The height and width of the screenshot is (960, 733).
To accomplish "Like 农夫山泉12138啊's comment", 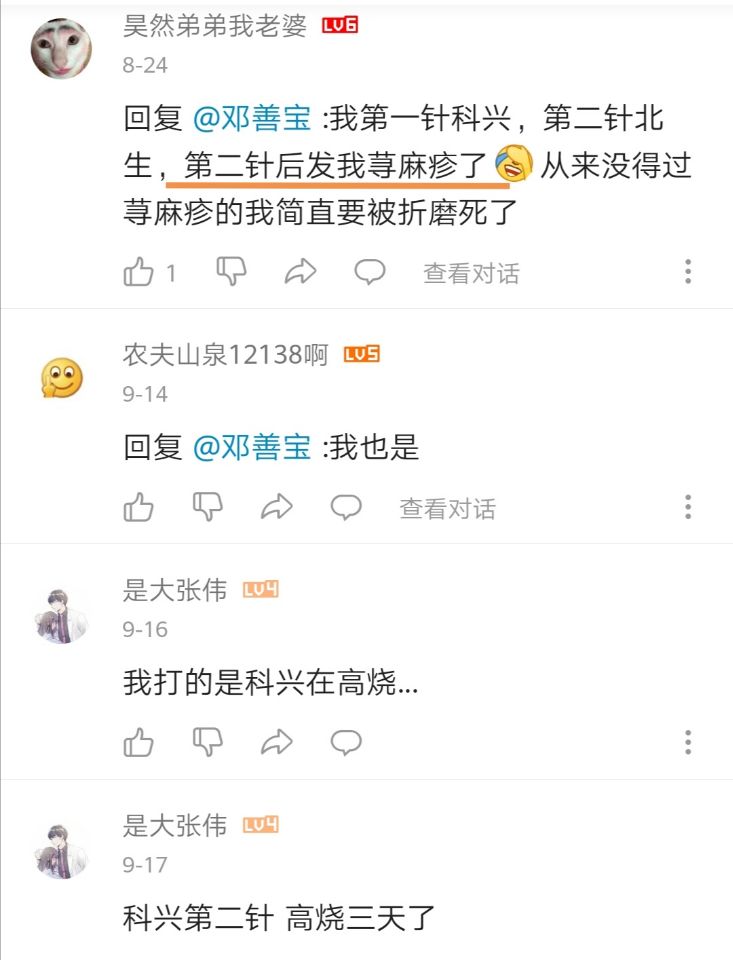I will point(139,508).
